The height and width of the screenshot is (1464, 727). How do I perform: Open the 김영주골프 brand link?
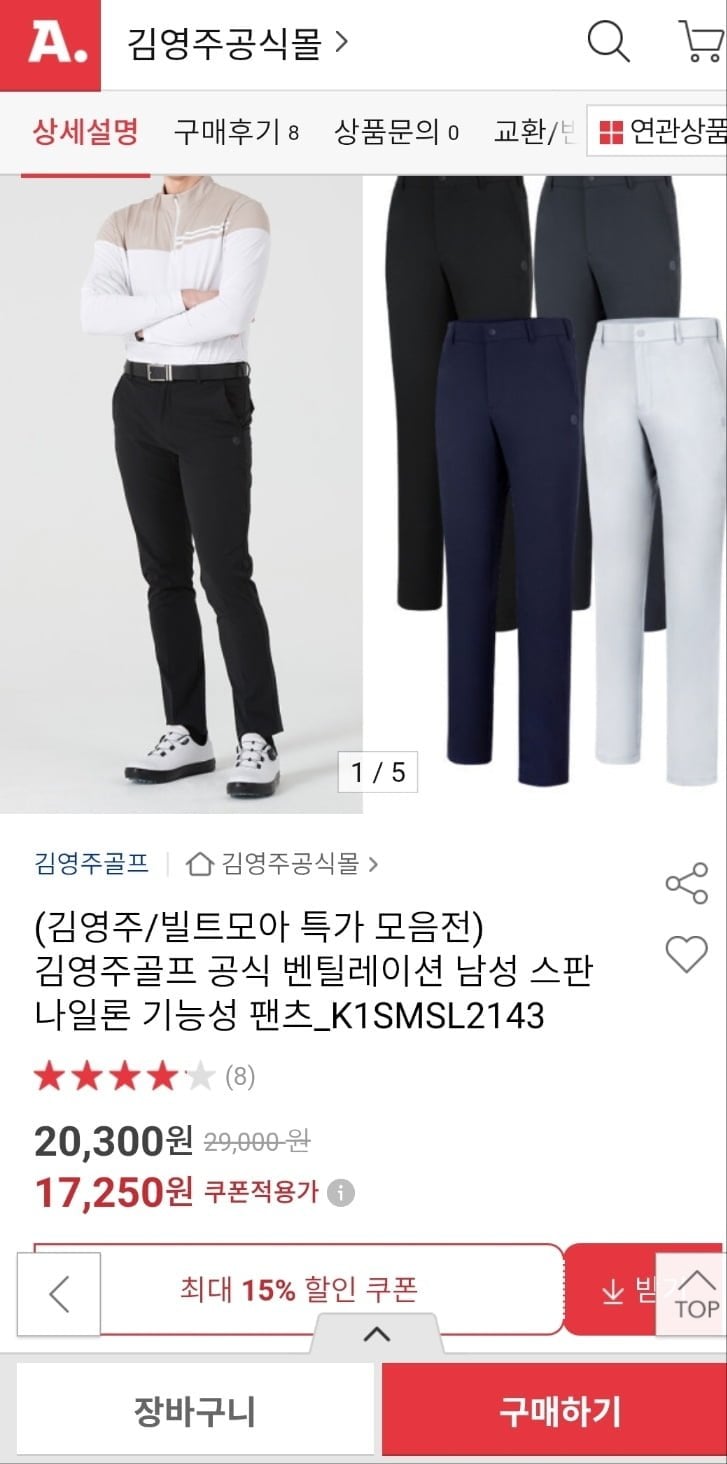click(91, 863)
